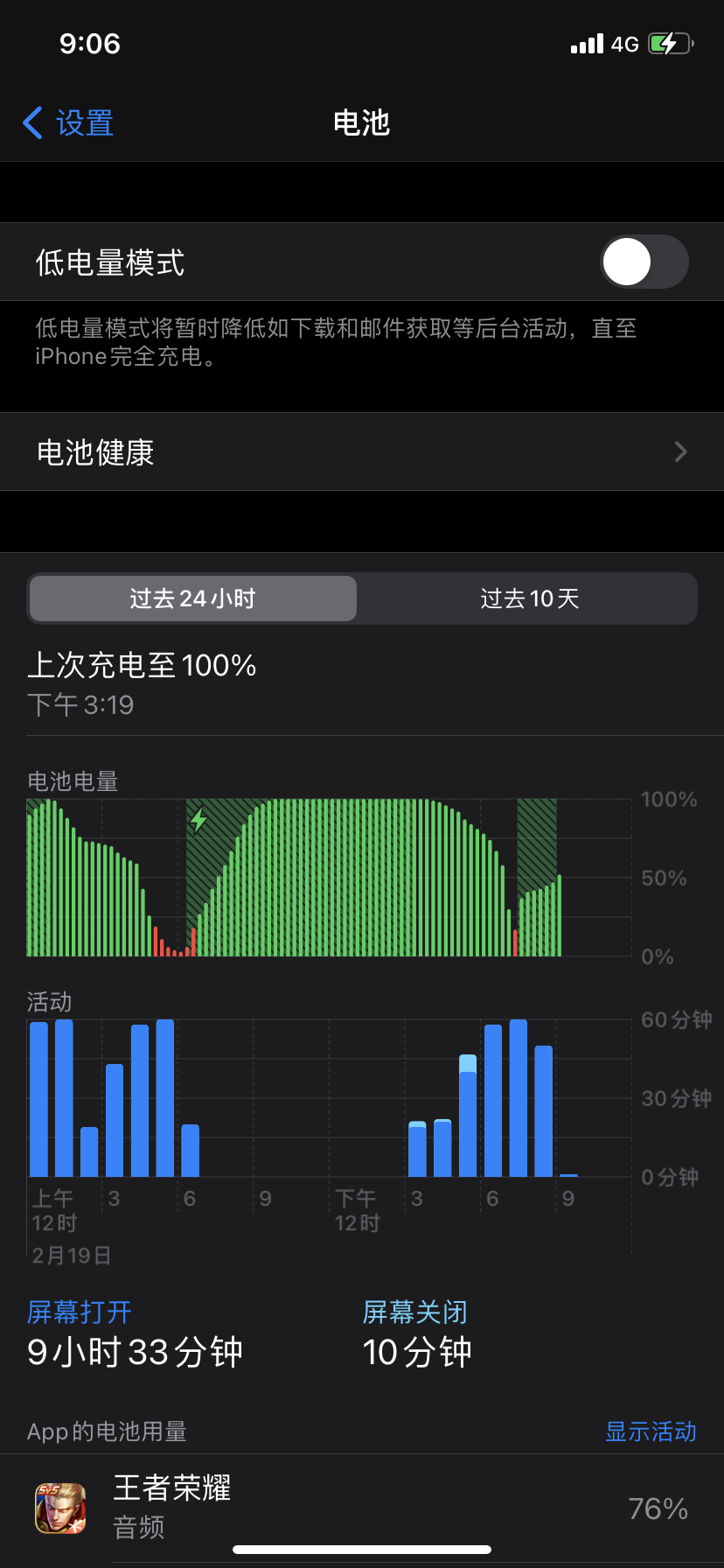Select the 过去24小时 segment
Image resolution: width=724 pixels, height=1568 pixels.
pos(193,598)
